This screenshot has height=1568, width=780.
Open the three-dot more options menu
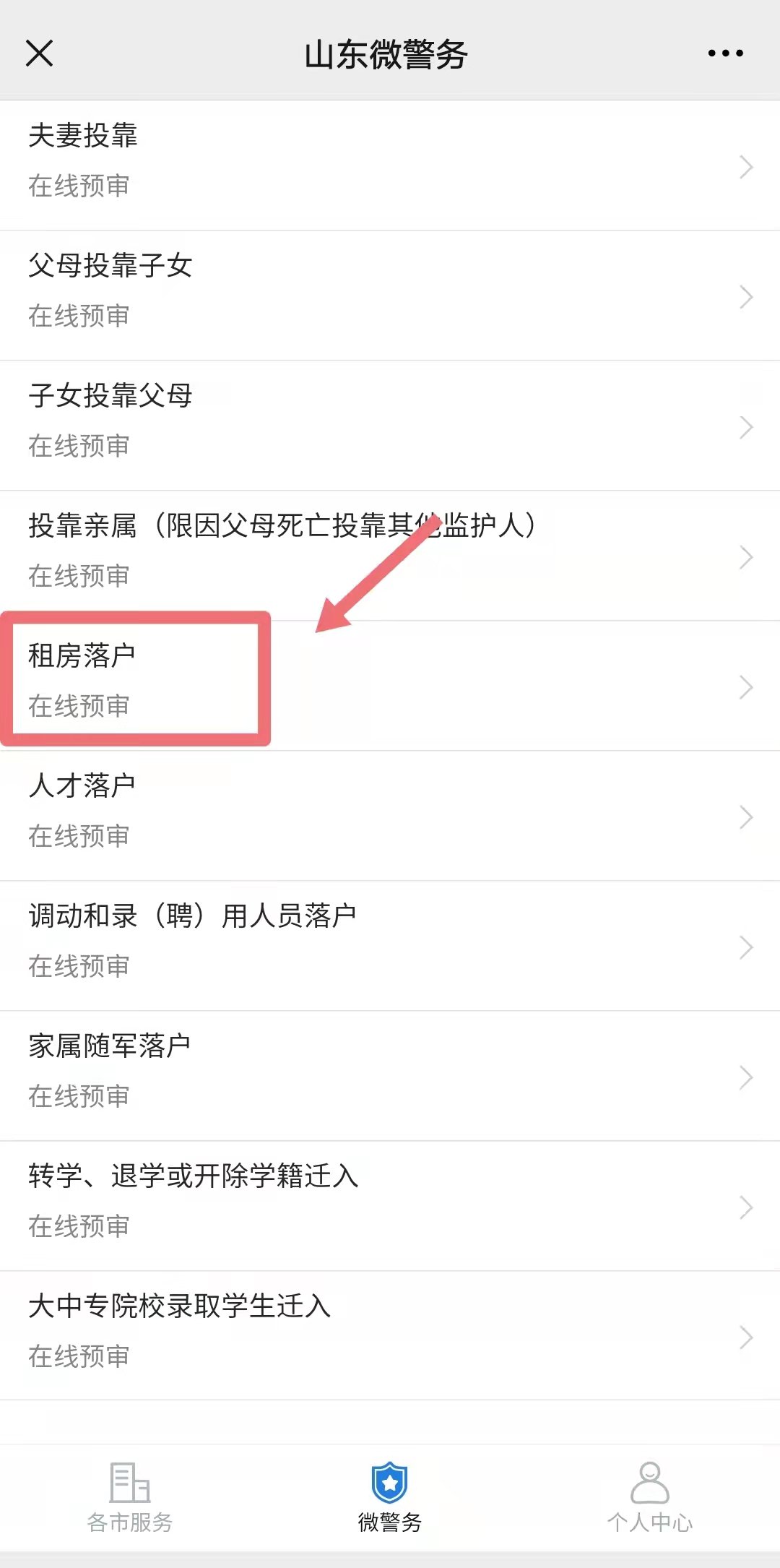725,53
